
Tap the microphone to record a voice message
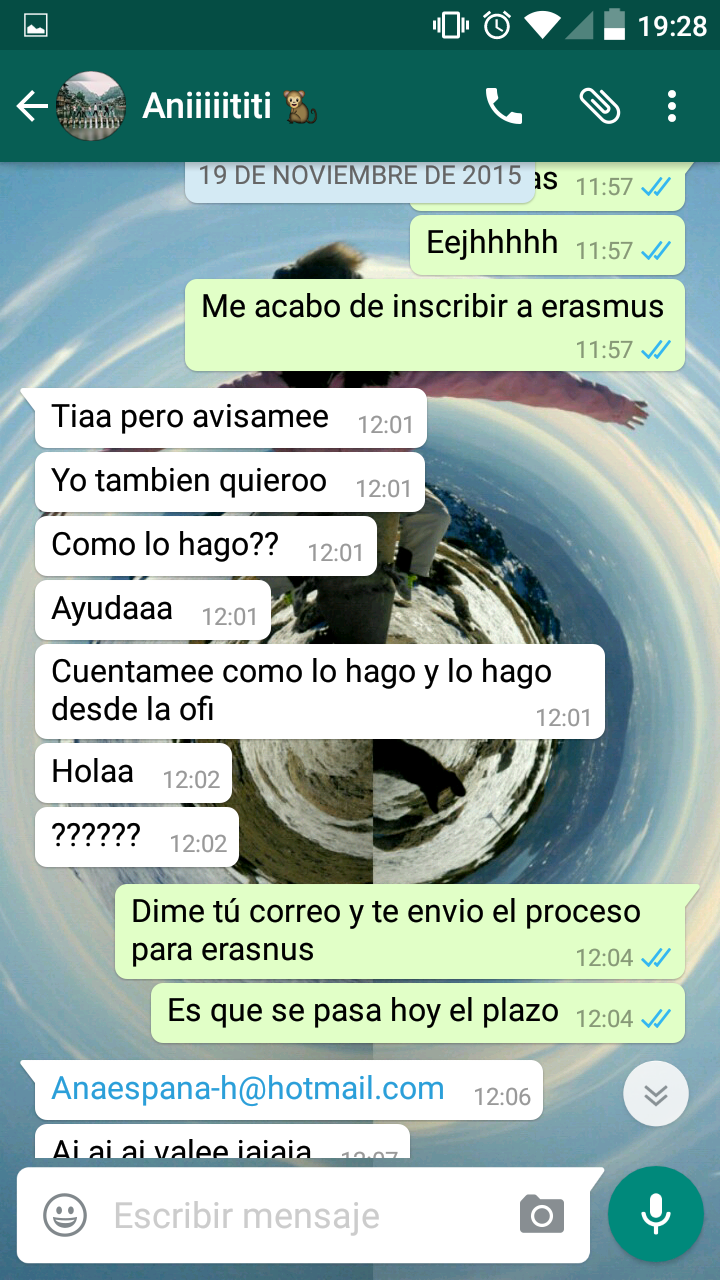(x=655, y=1214)
